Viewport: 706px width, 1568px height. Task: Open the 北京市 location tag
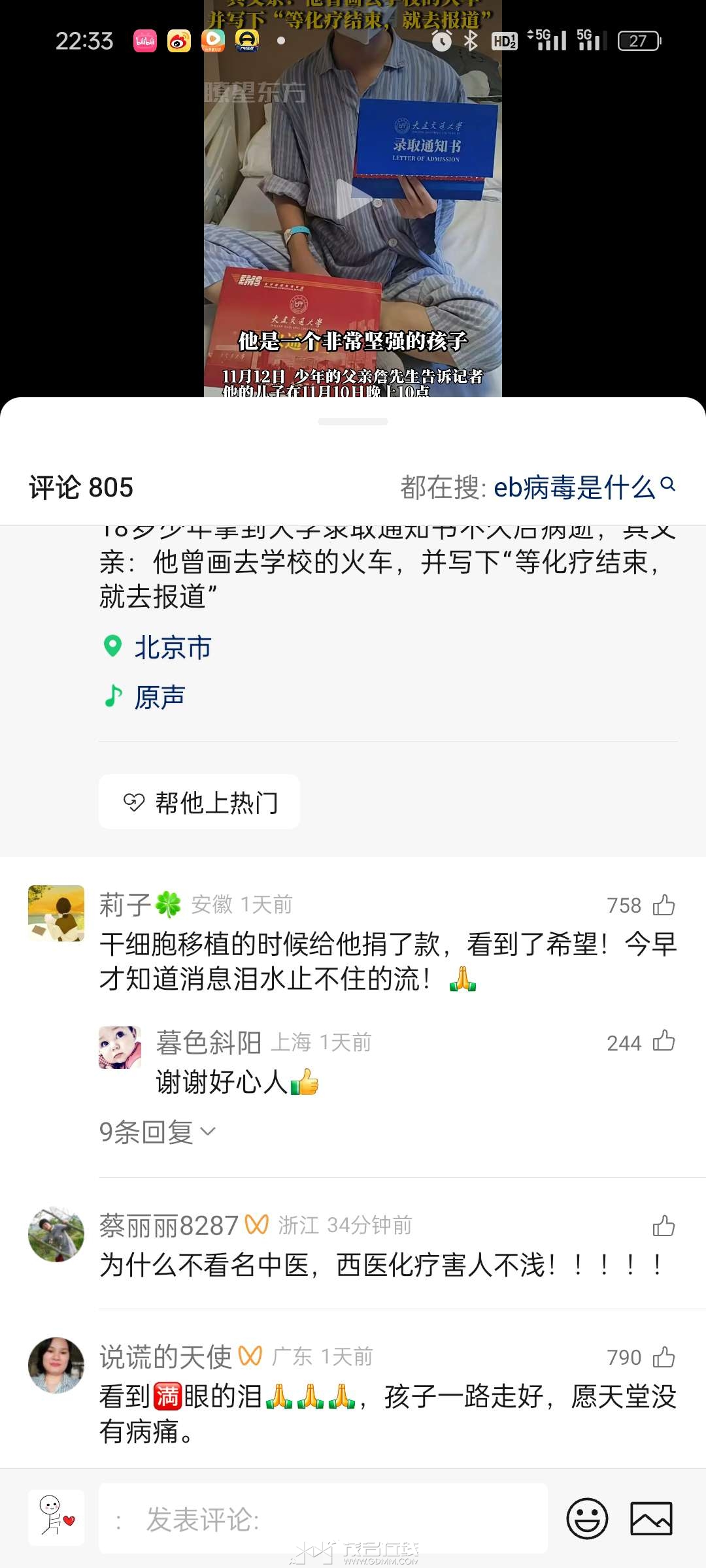point(172,647)
